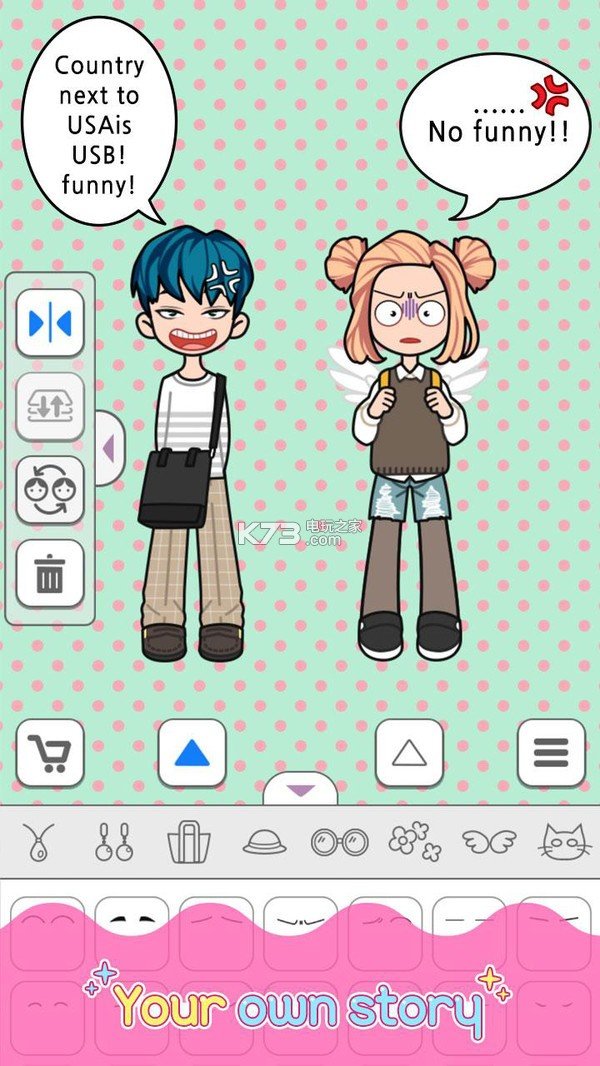Screen dimensions: 600x1066
Task: Delete with the trash can button
Action: pos(50,574)
